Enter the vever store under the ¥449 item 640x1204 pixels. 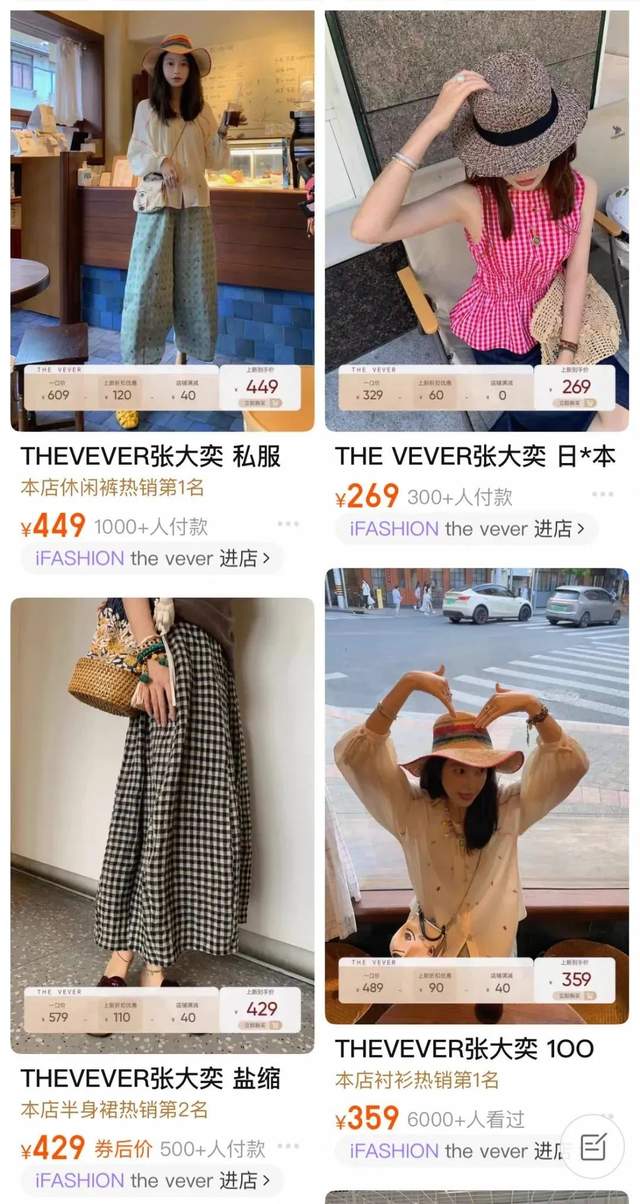[151, 558]
